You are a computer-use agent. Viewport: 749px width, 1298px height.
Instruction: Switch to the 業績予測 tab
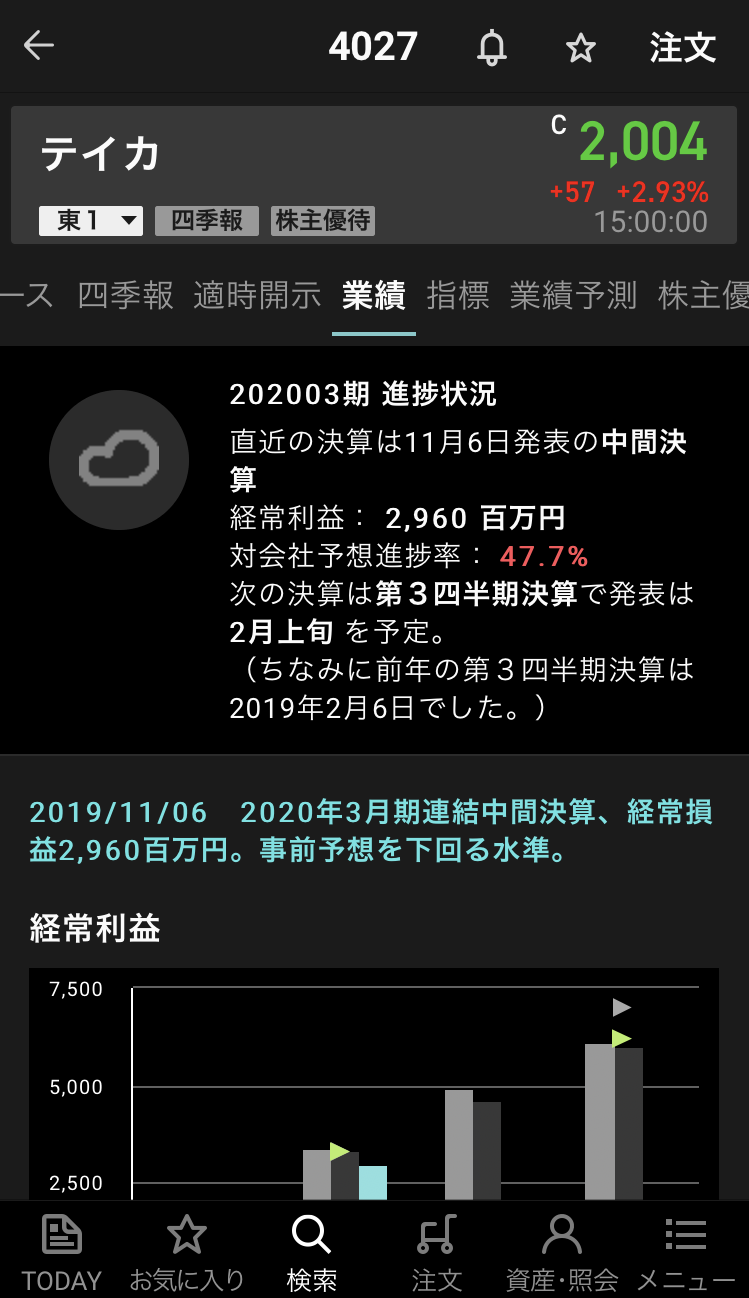(573, 295)
